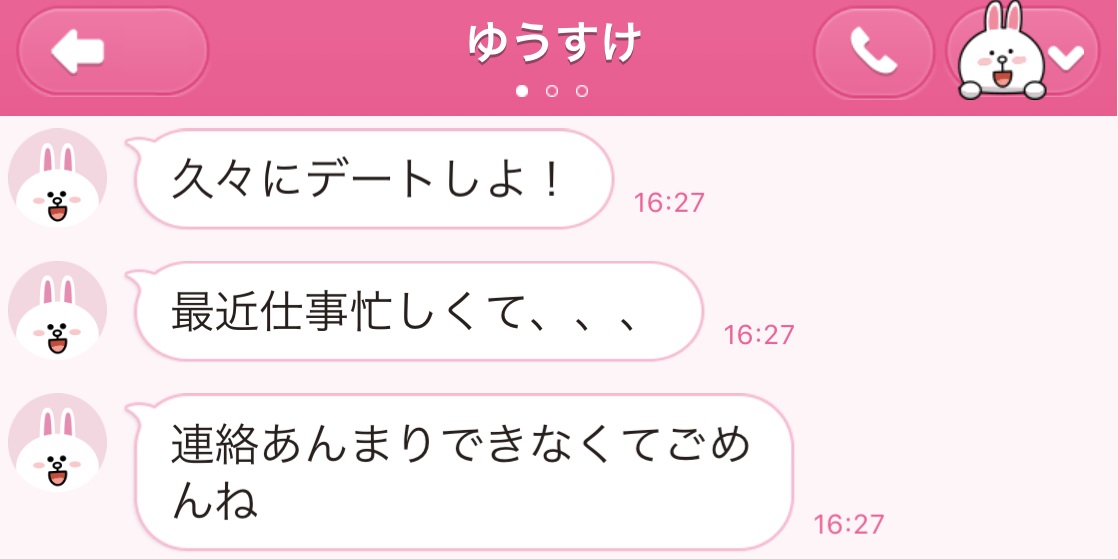Start a voice call with ゆうすけ
This screenshot has height=559, width=1118.
[873, 52]
